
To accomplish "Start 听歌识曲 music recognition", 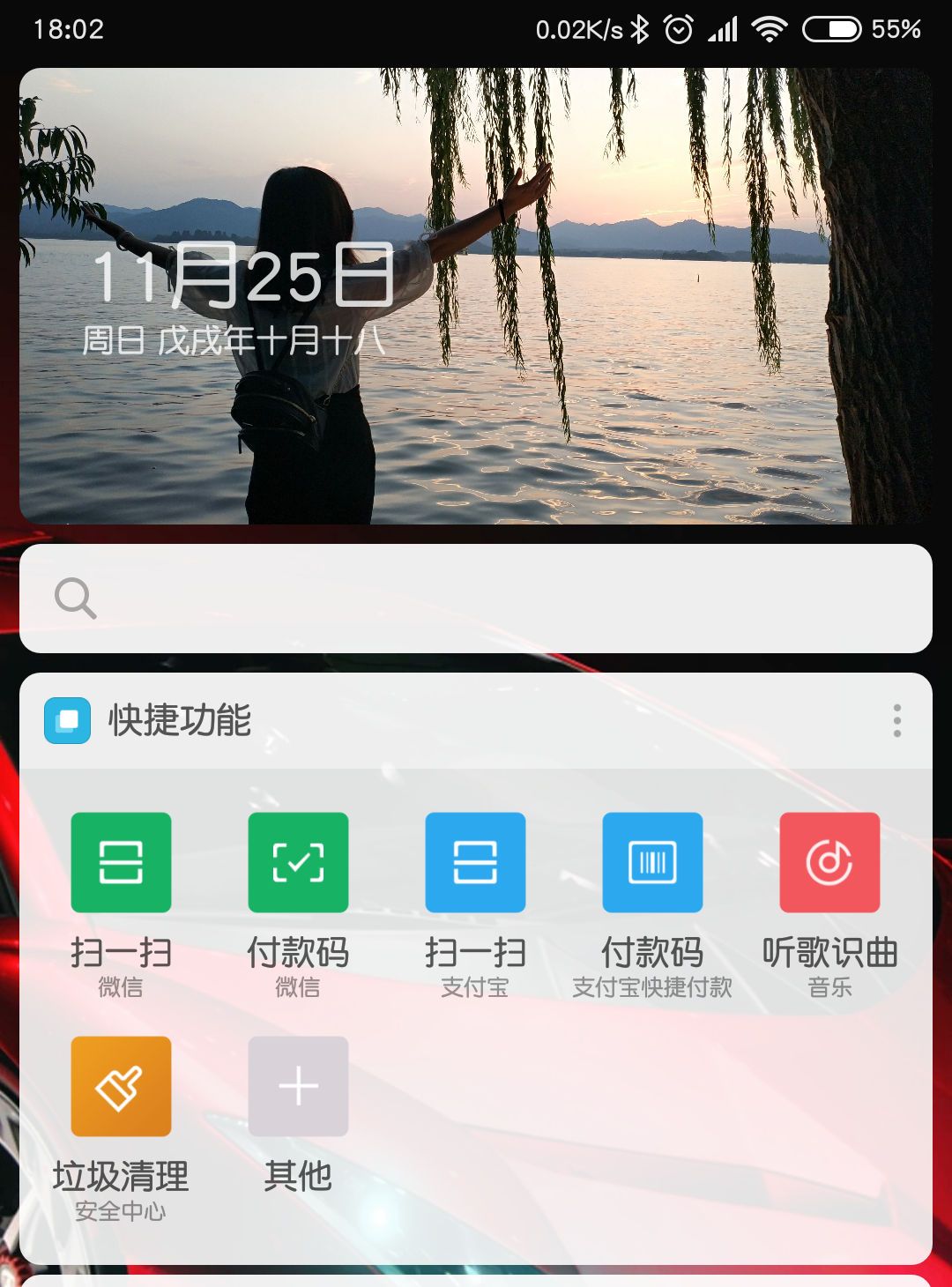I will pos(829,863).
